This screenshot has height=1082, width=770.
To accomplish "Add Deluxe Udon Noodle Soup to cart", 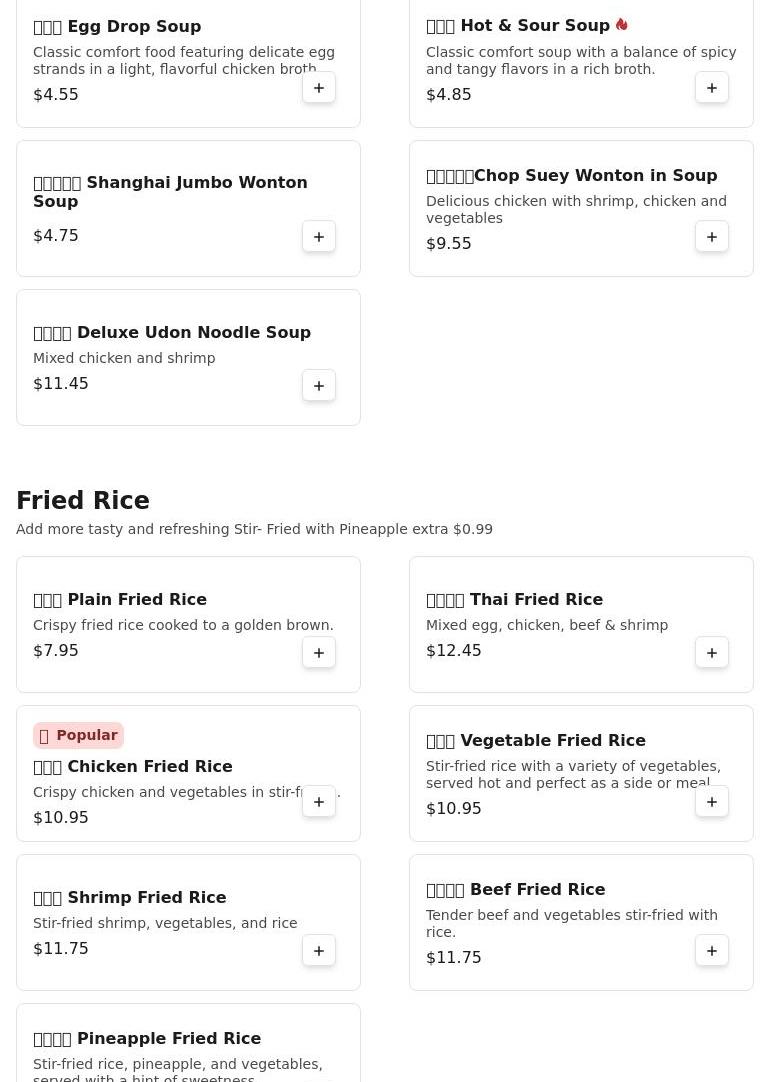I will pyautogui.click(x=319, y=386).
